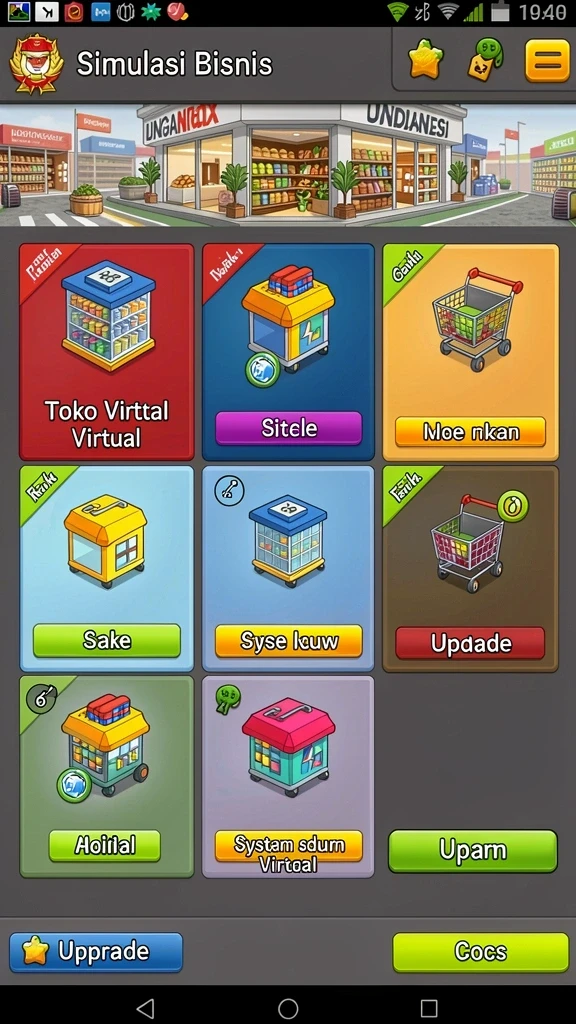This screenshot has width=576, height=1024.
Task: Tap the purple Sitele button
Action: 289,428
